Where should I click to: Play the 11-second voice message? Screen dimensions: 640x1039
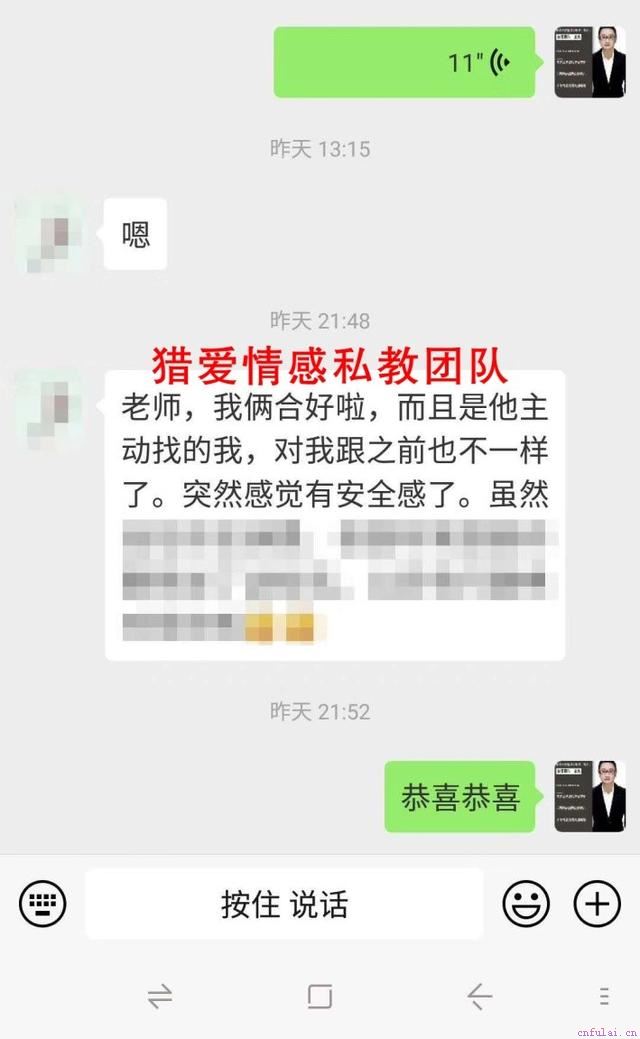click(x=404, y=62)
